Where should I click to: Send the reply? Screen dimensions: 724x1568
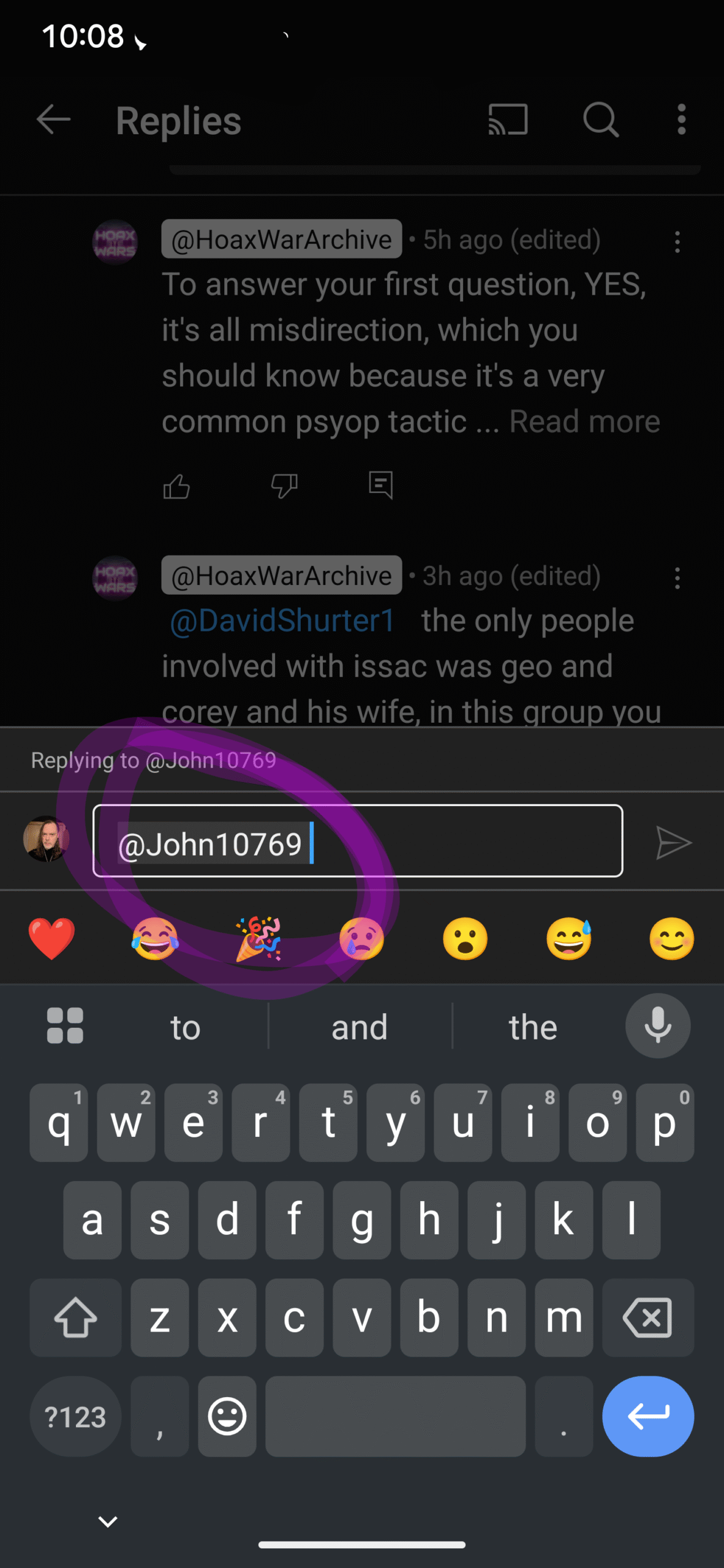673,843
